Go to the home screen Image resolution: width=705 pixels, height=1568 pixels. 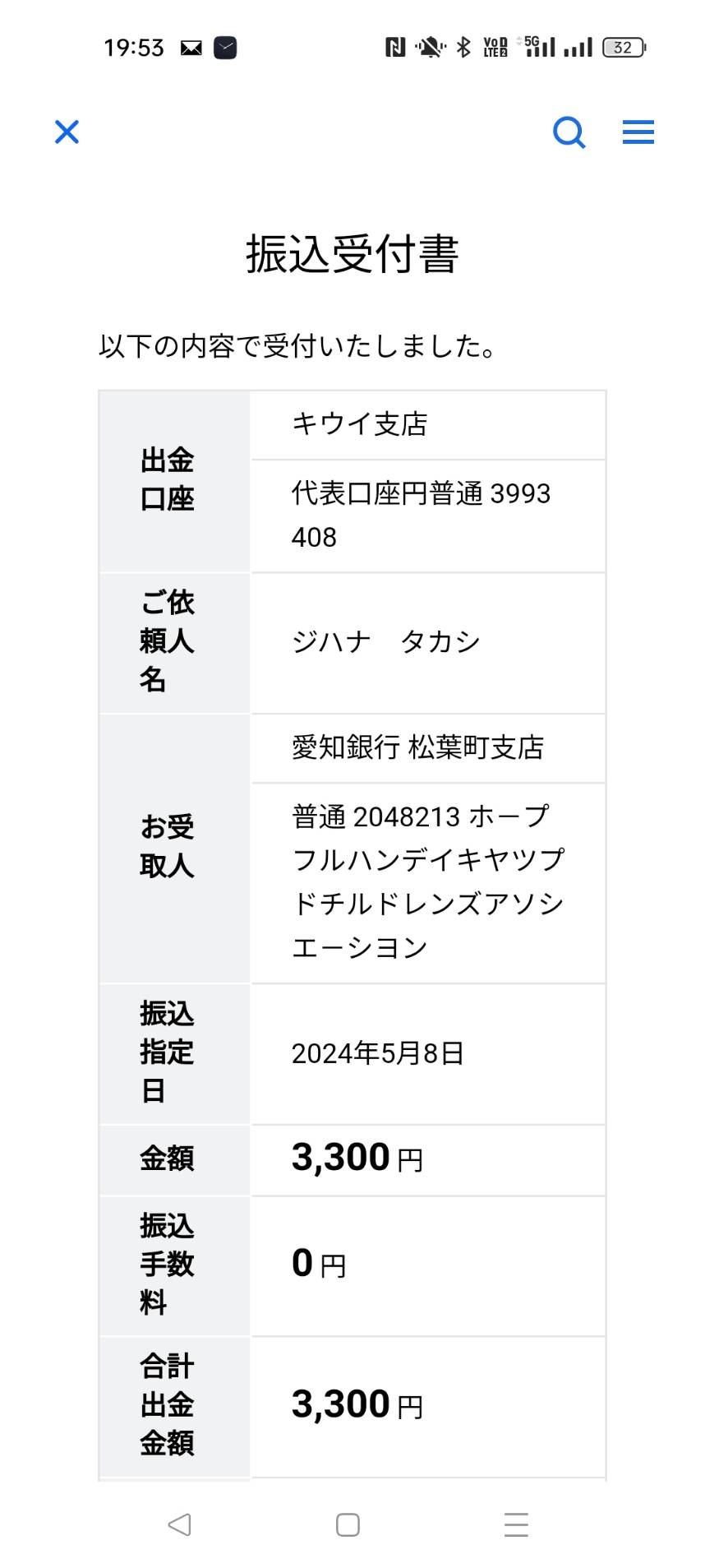click(x=348, y=1524)
